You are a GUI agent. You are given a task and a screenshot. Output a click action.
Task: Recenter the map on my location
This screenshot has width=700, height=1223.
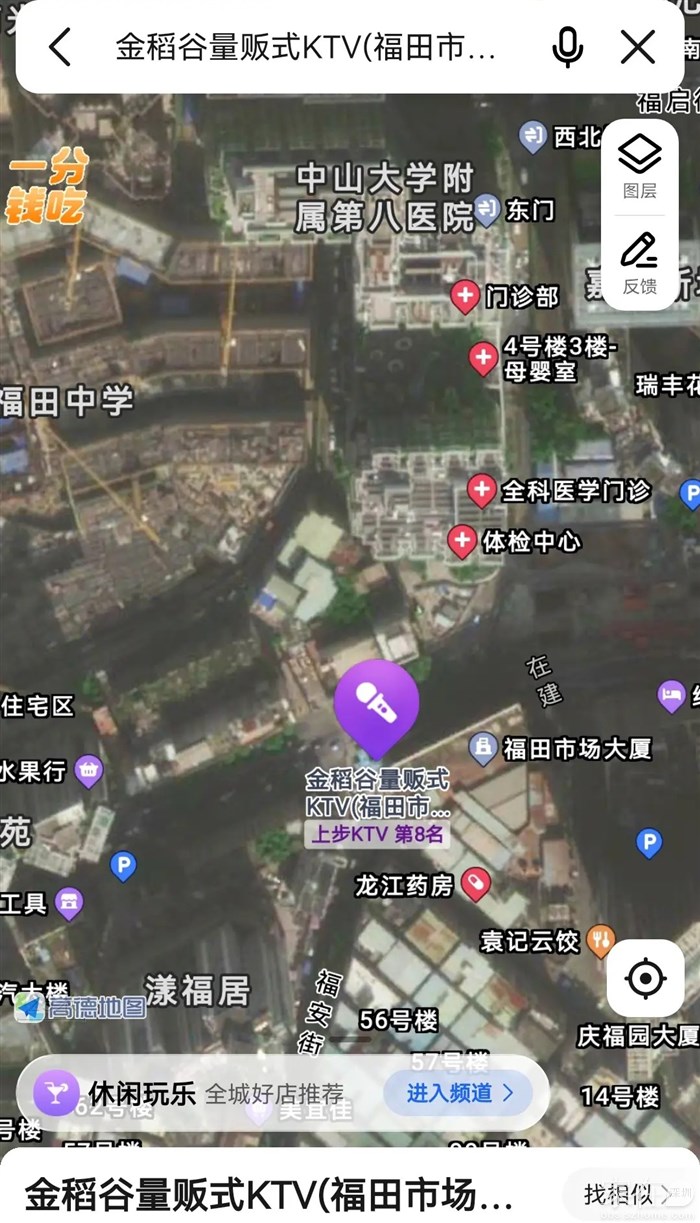click(x=646, y=977)
